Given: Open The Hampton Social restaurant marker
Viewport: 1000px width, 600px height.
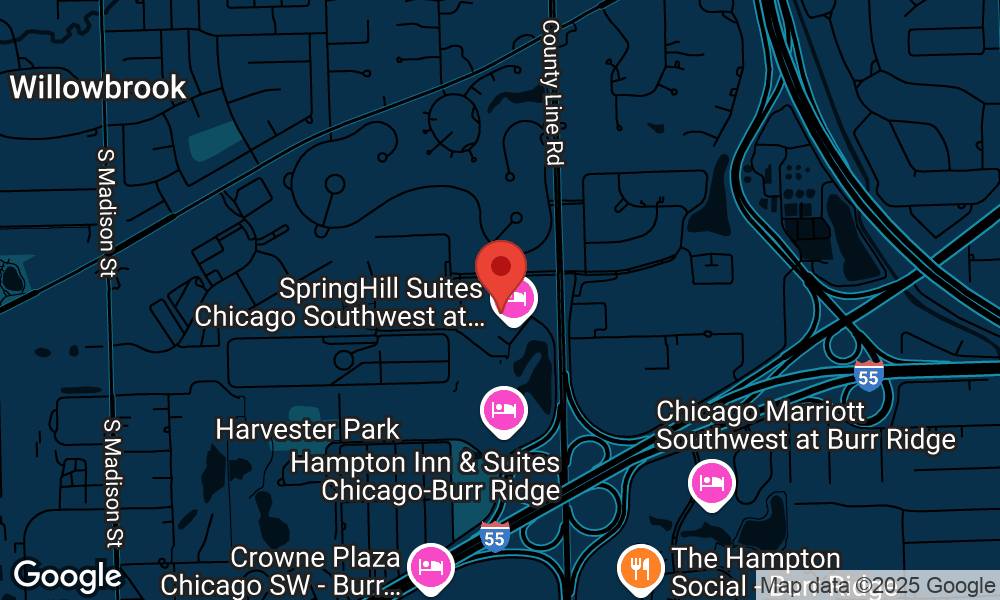Looking at the screenshot, I should click(x=640, y=567).
